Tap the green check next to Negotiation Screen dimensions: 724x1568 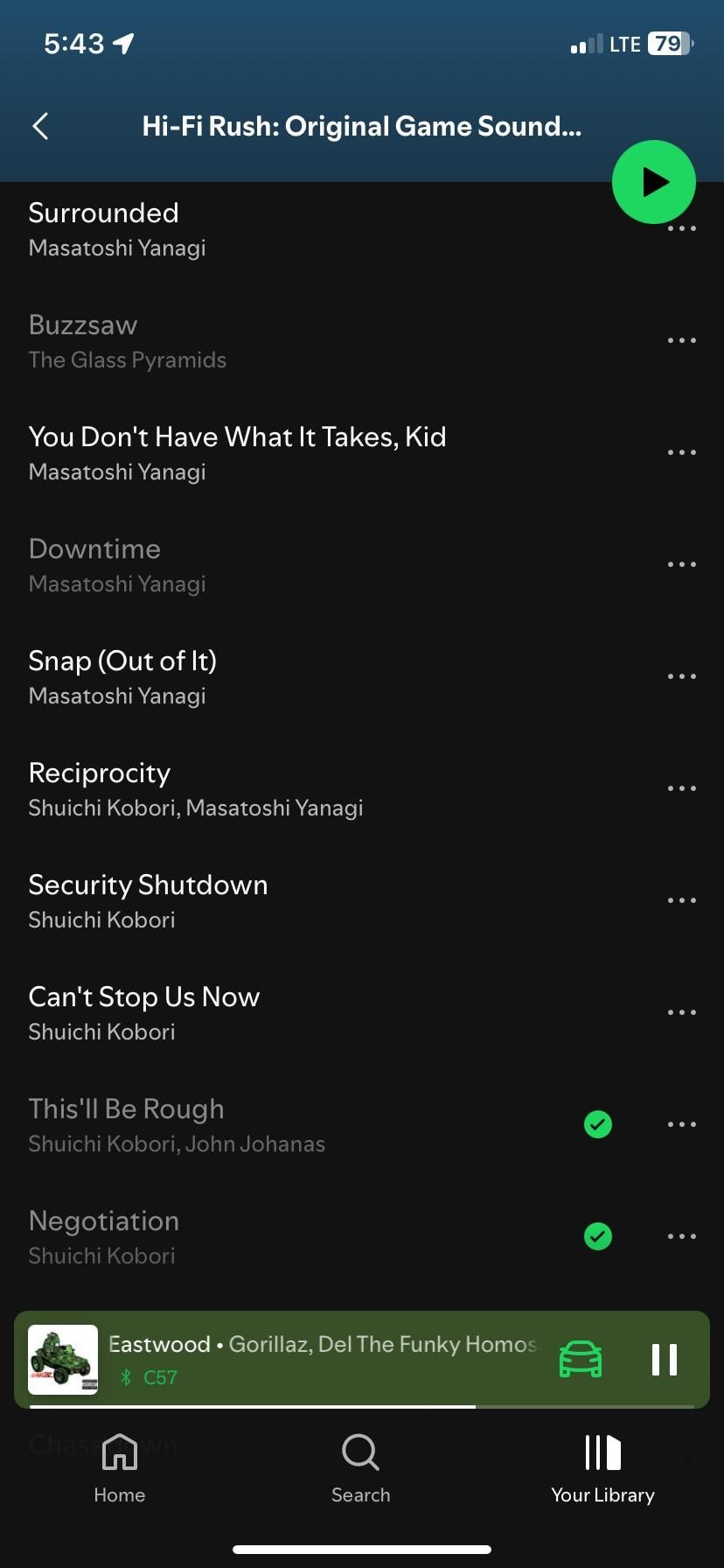coord(598,1236)
